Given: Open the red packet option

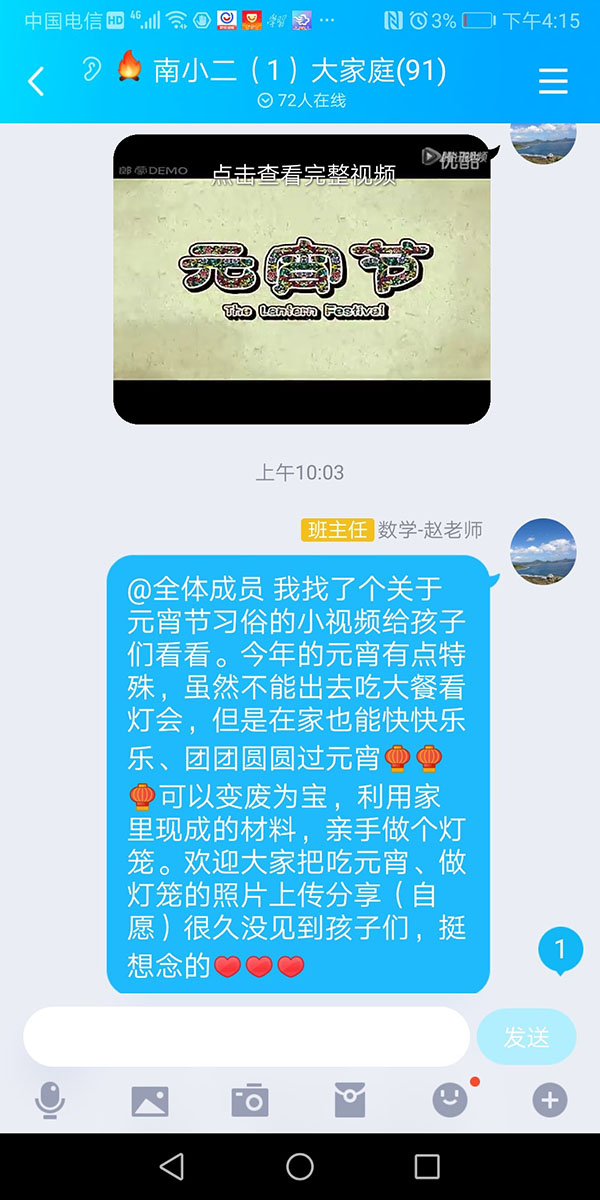Looking at the screenshot, I should click(349, 1101).
